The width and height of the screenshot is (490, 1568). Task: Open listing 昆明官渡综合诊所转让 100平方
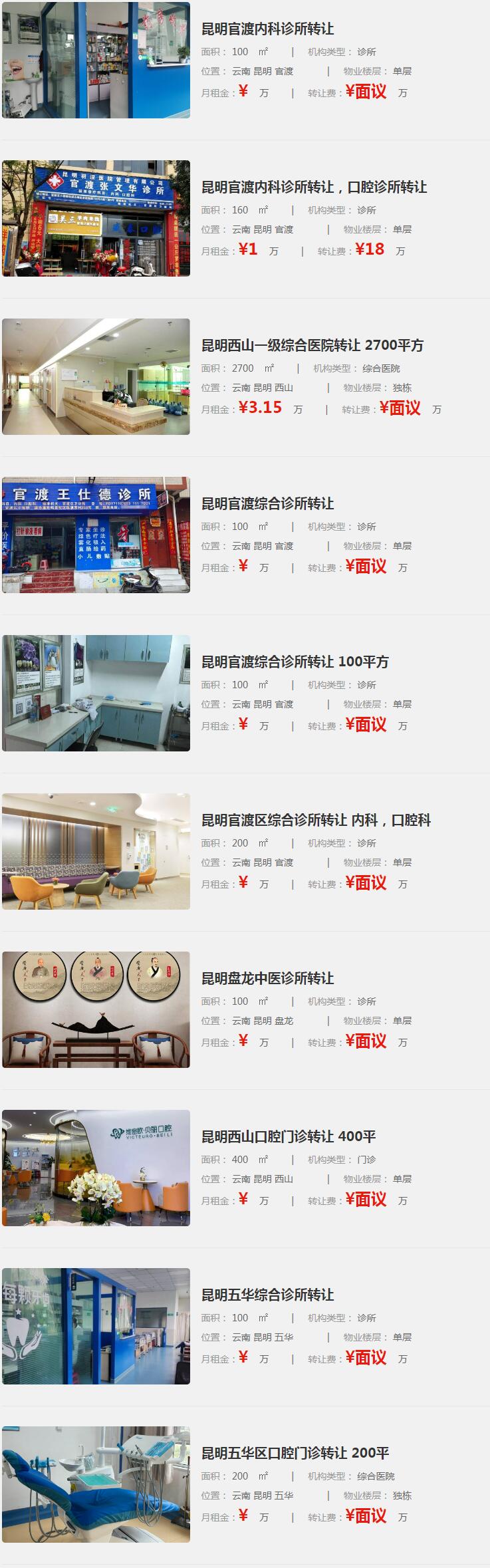click(295, 662)
